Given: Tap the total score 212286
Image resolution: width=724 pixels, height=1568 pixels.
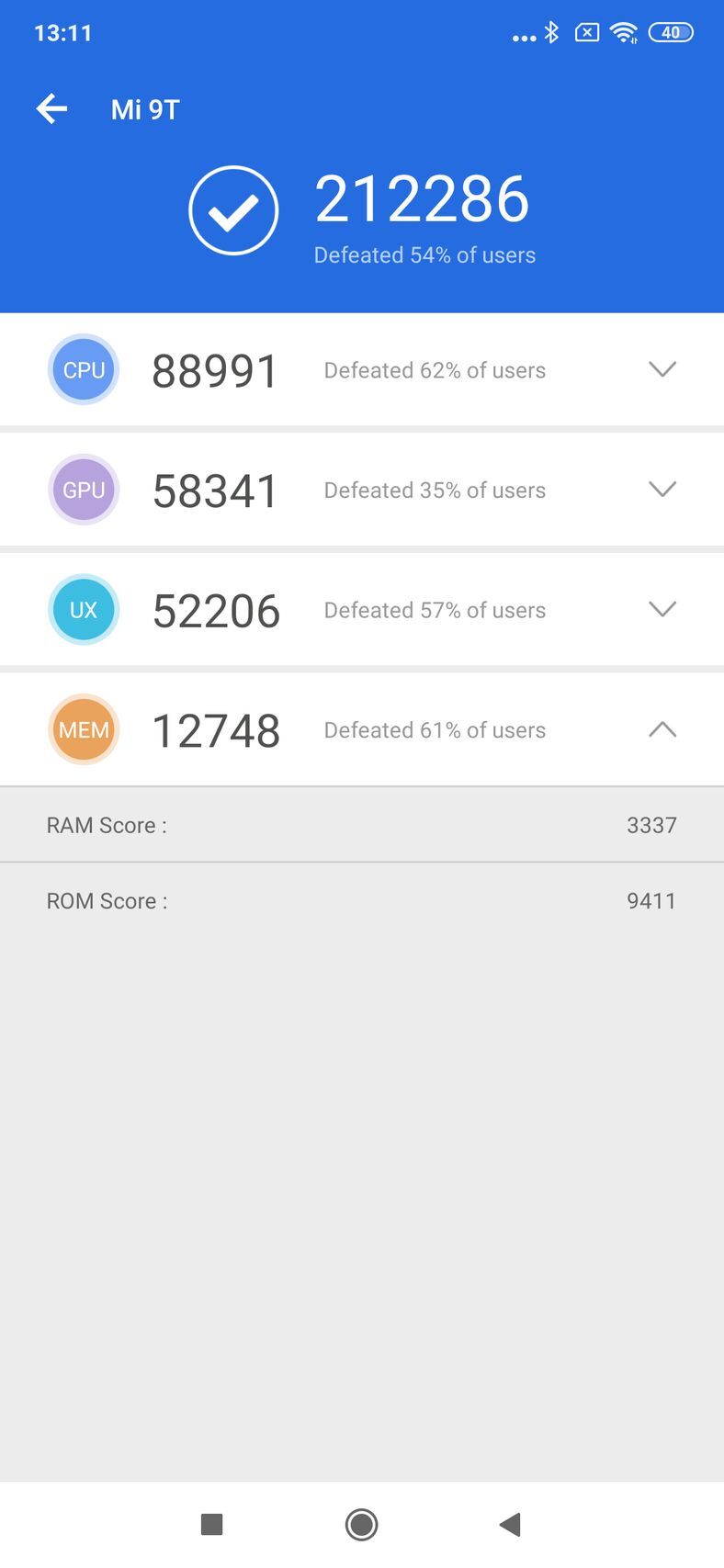Looking at the screenshot, I should pos(423,197).
